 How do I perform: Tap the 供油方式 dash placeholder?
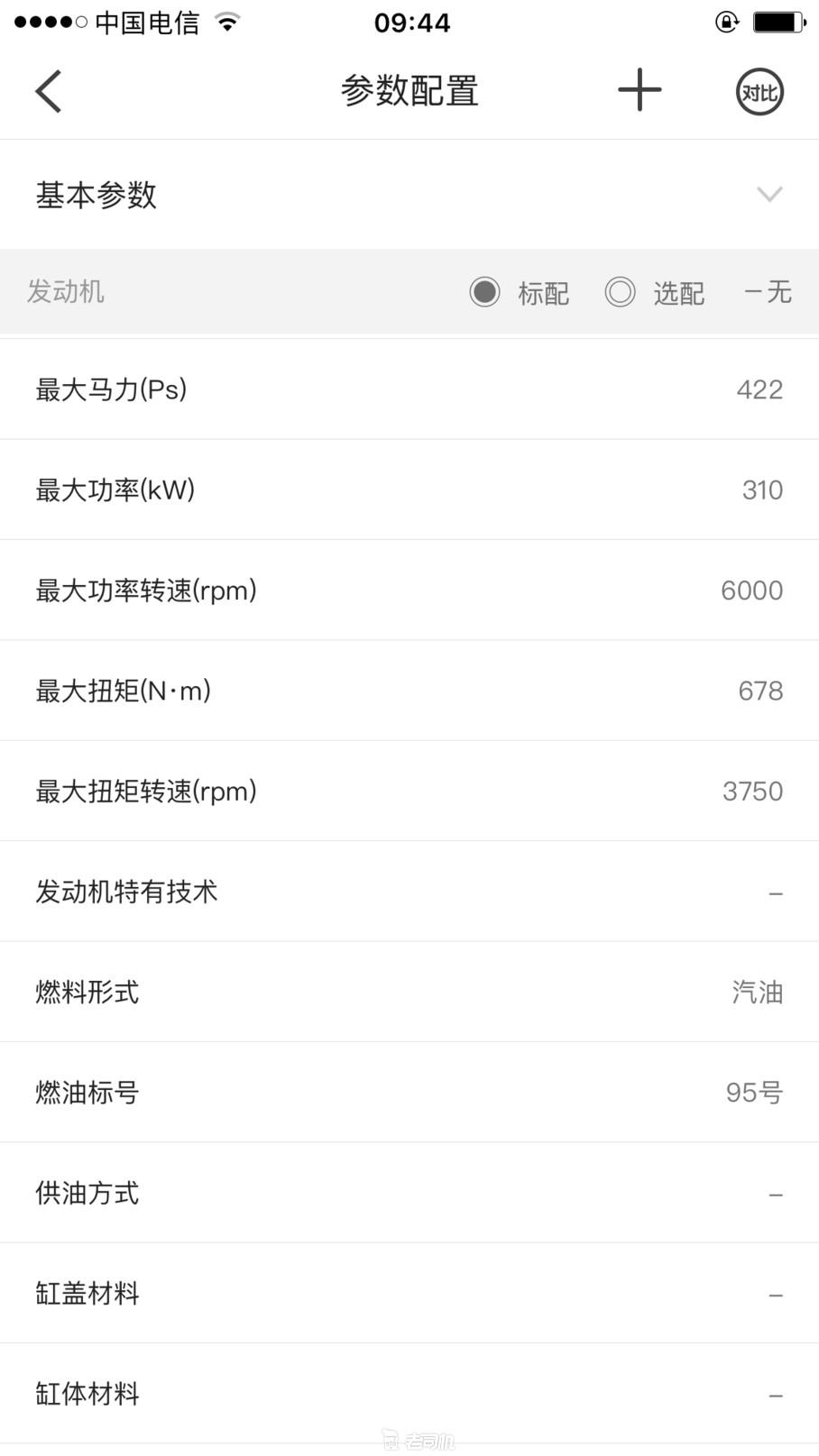(x=776, y=1194)
